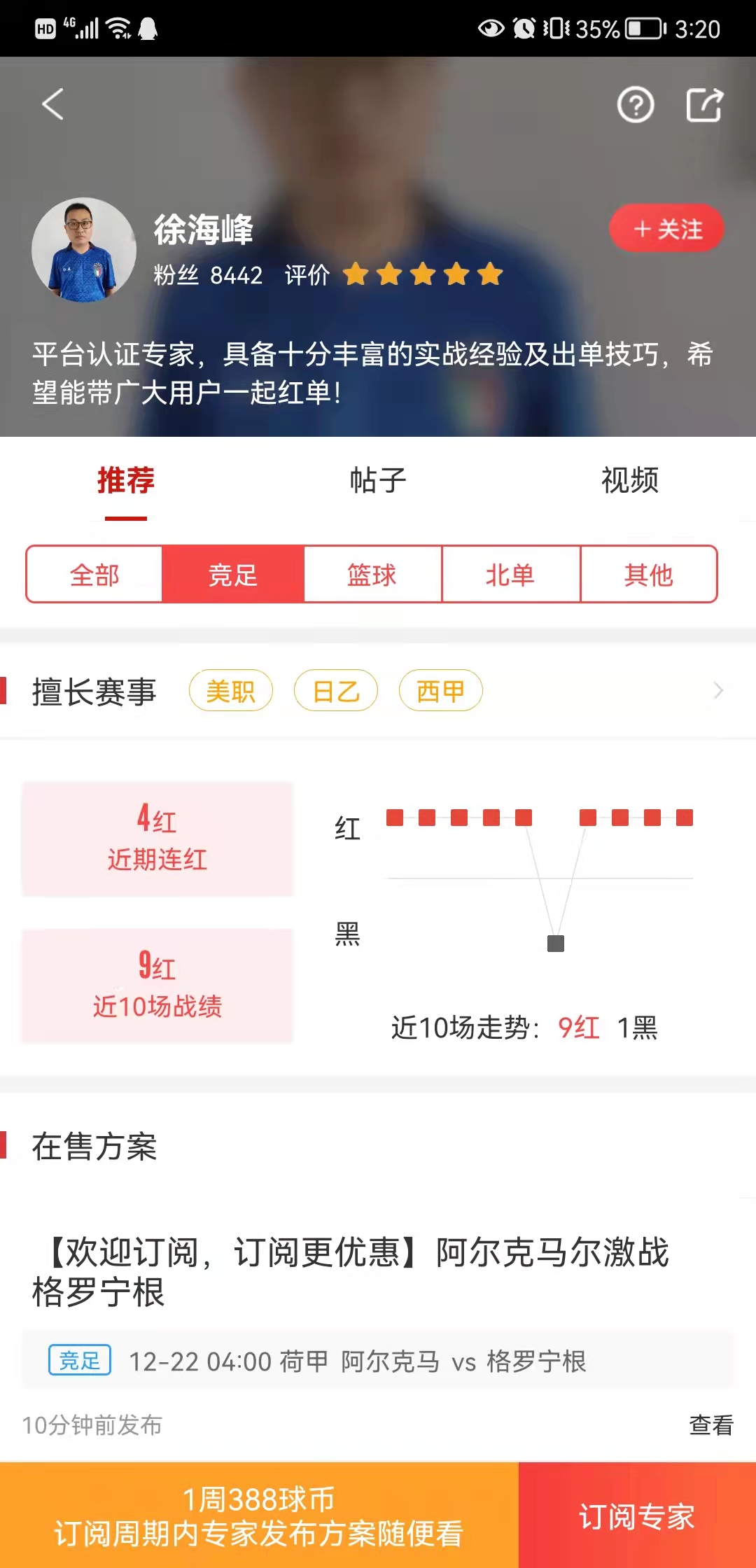Tap the 美职 league chip
The height and width of the screenshot is (1568, 756).
[230, 691]
